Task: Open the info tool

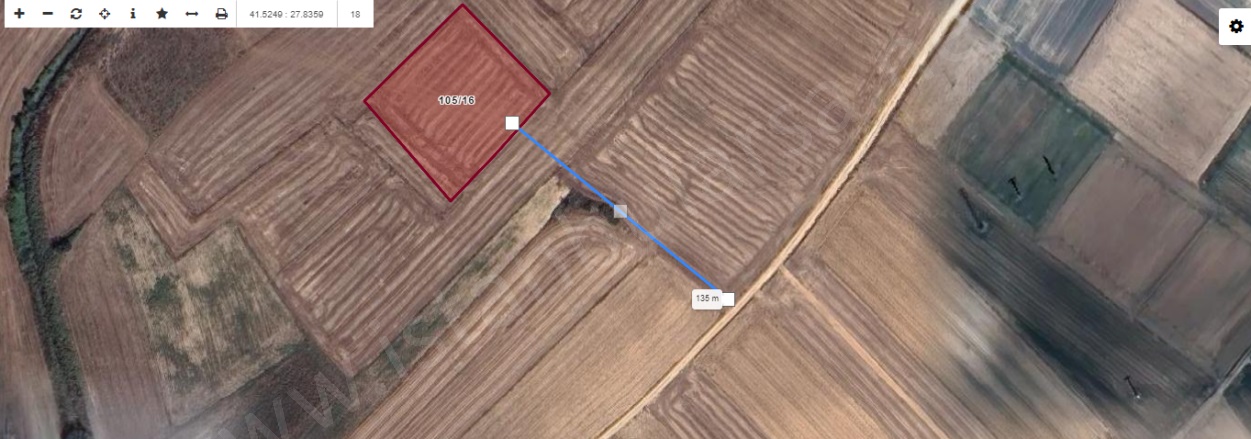Action: point(133,14)
